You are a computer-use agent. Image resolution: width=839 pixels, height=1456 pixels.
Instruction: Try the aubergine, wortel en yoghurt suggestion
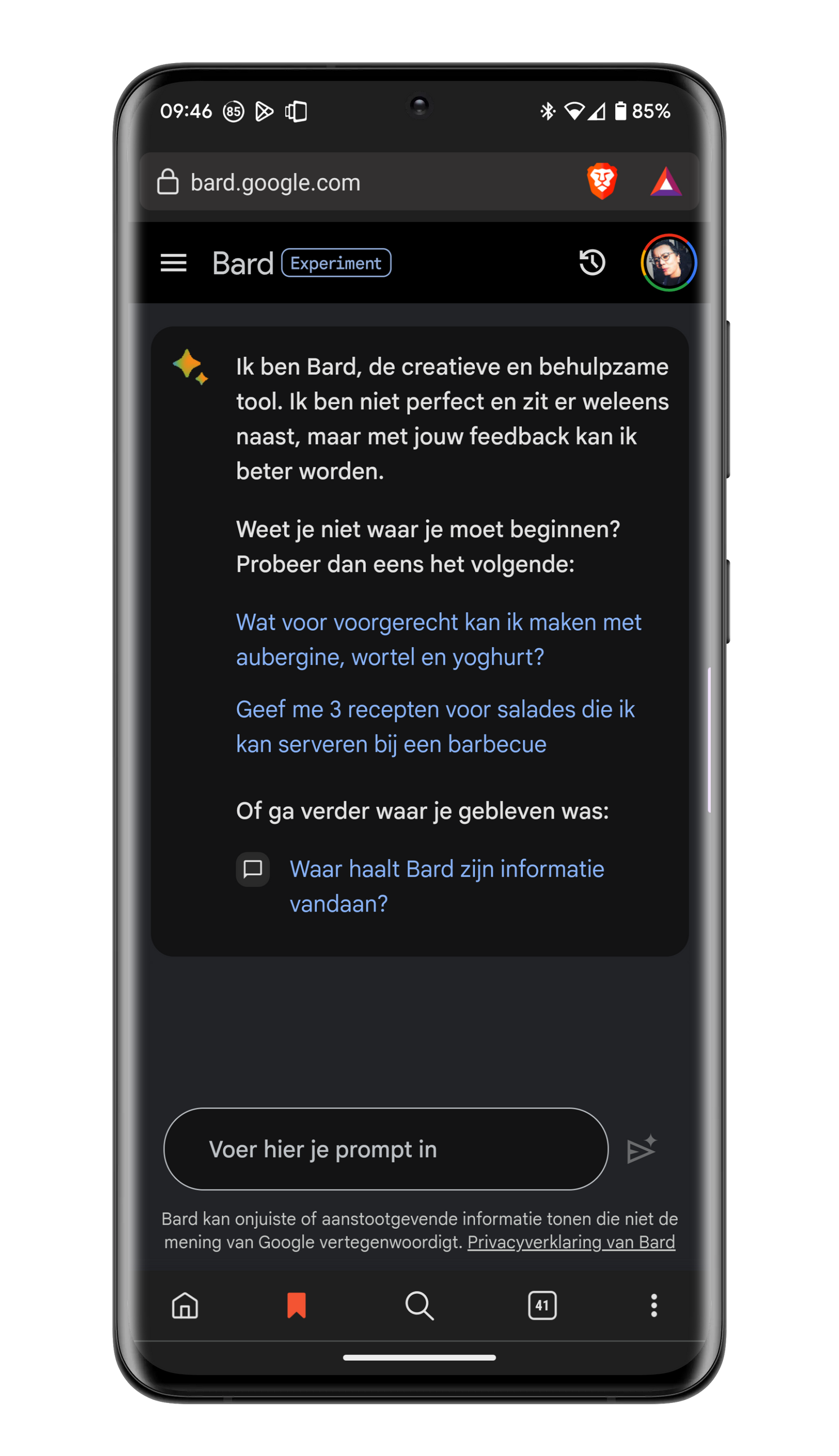tap(439, 639)
